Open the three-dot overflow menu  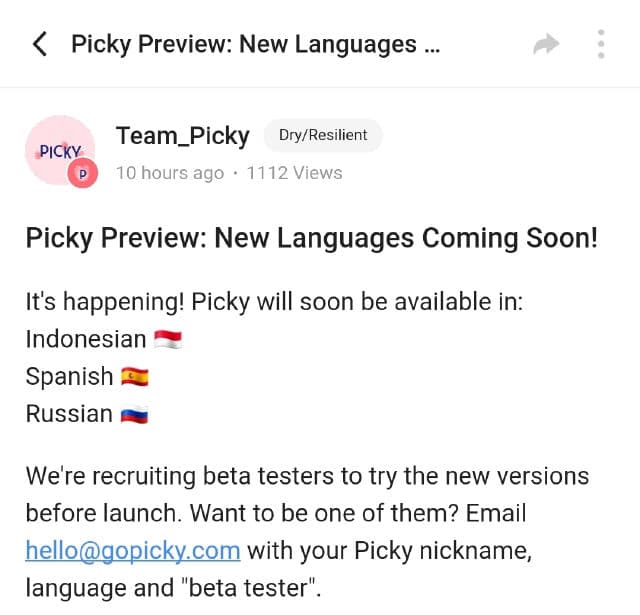601,44
